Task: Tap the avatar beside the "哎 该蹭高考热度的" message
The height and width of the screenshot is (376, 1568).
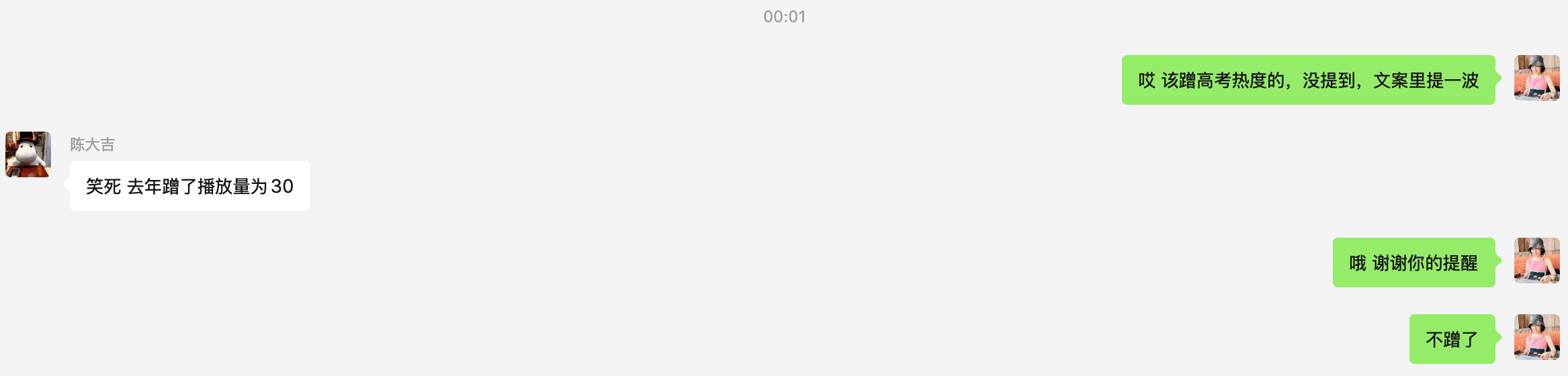Action: pos(1536,78)
